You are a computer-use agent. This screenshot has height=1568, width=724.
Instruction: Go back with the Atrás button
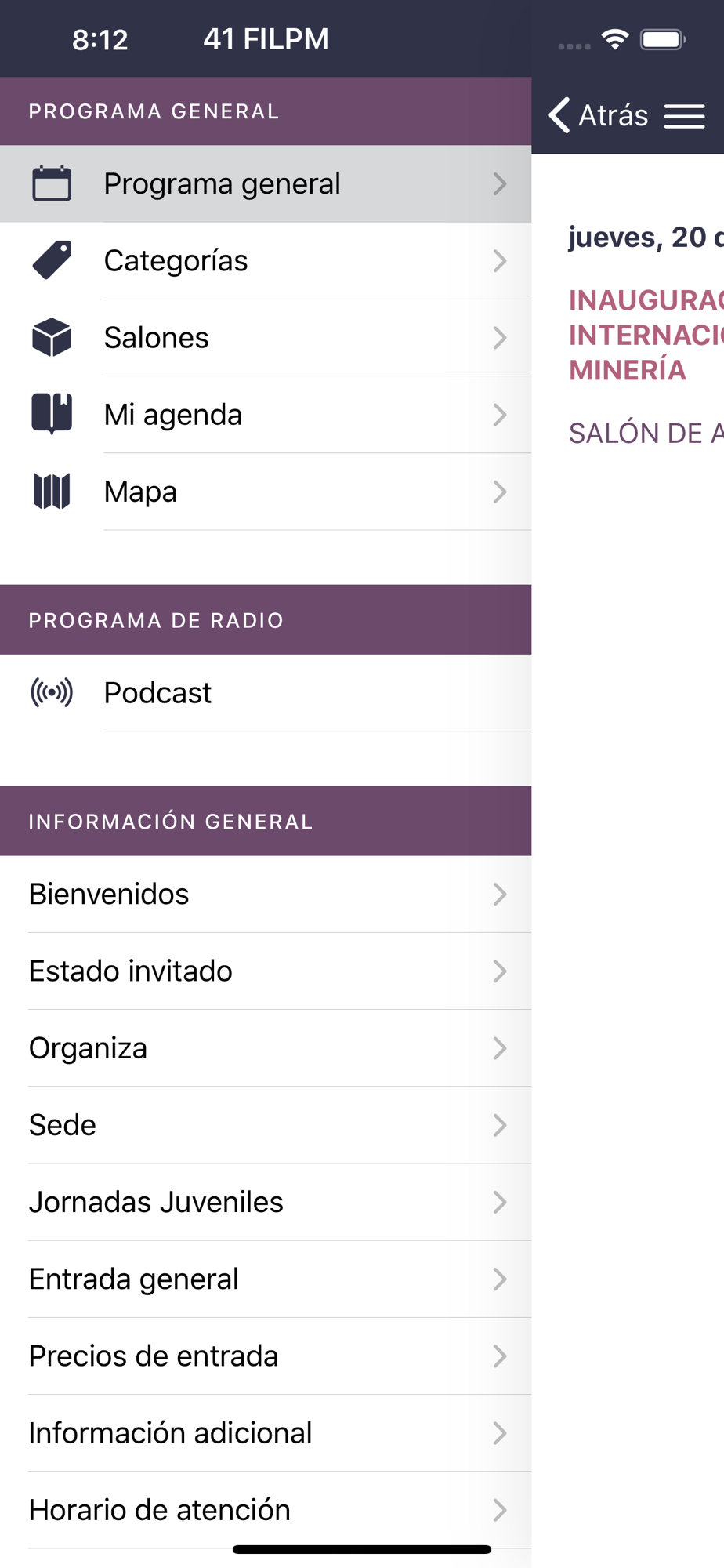coord(599,115)
